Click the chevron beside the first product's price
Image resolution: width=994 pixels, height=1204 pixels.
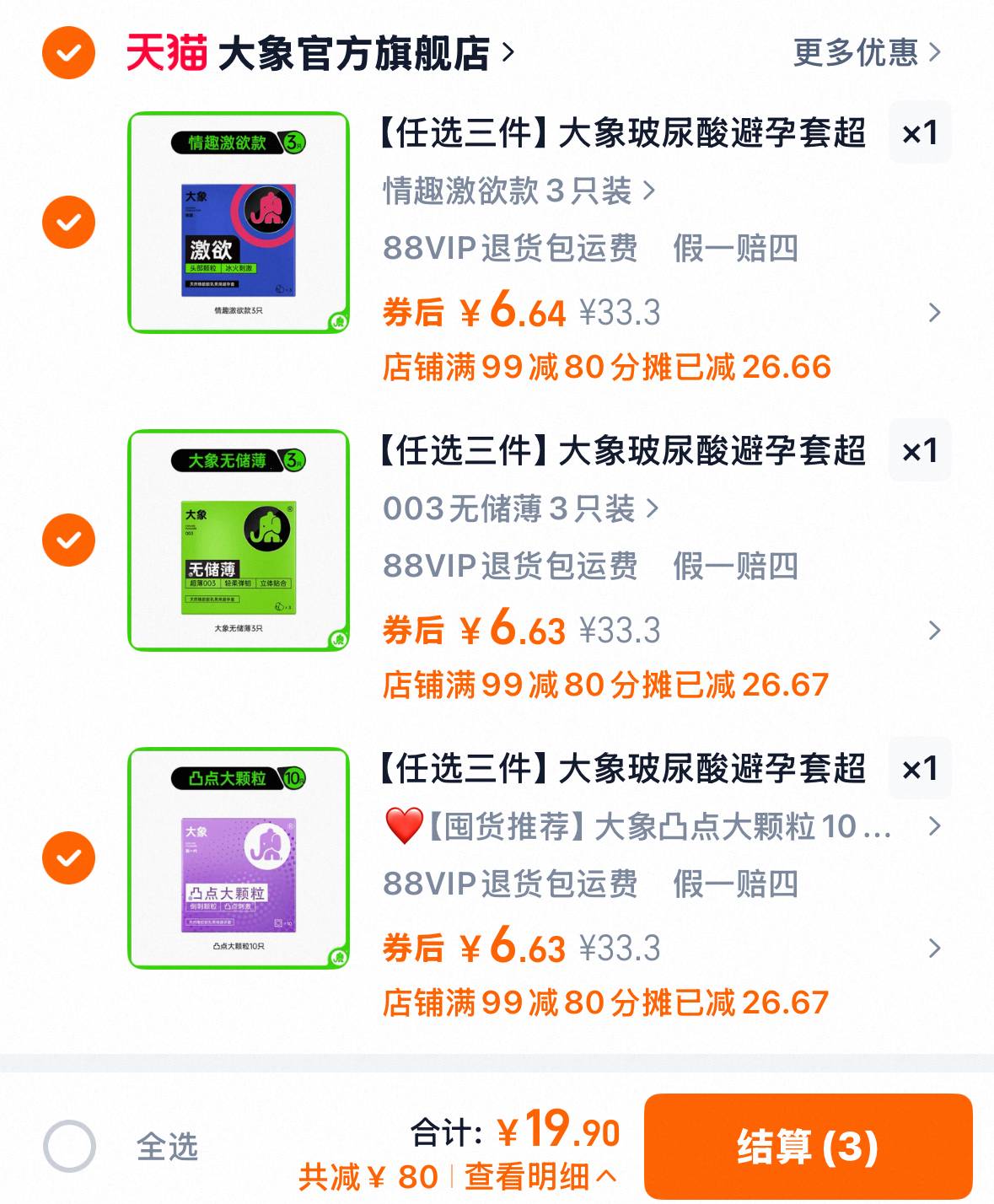click(x=935, y=313)
